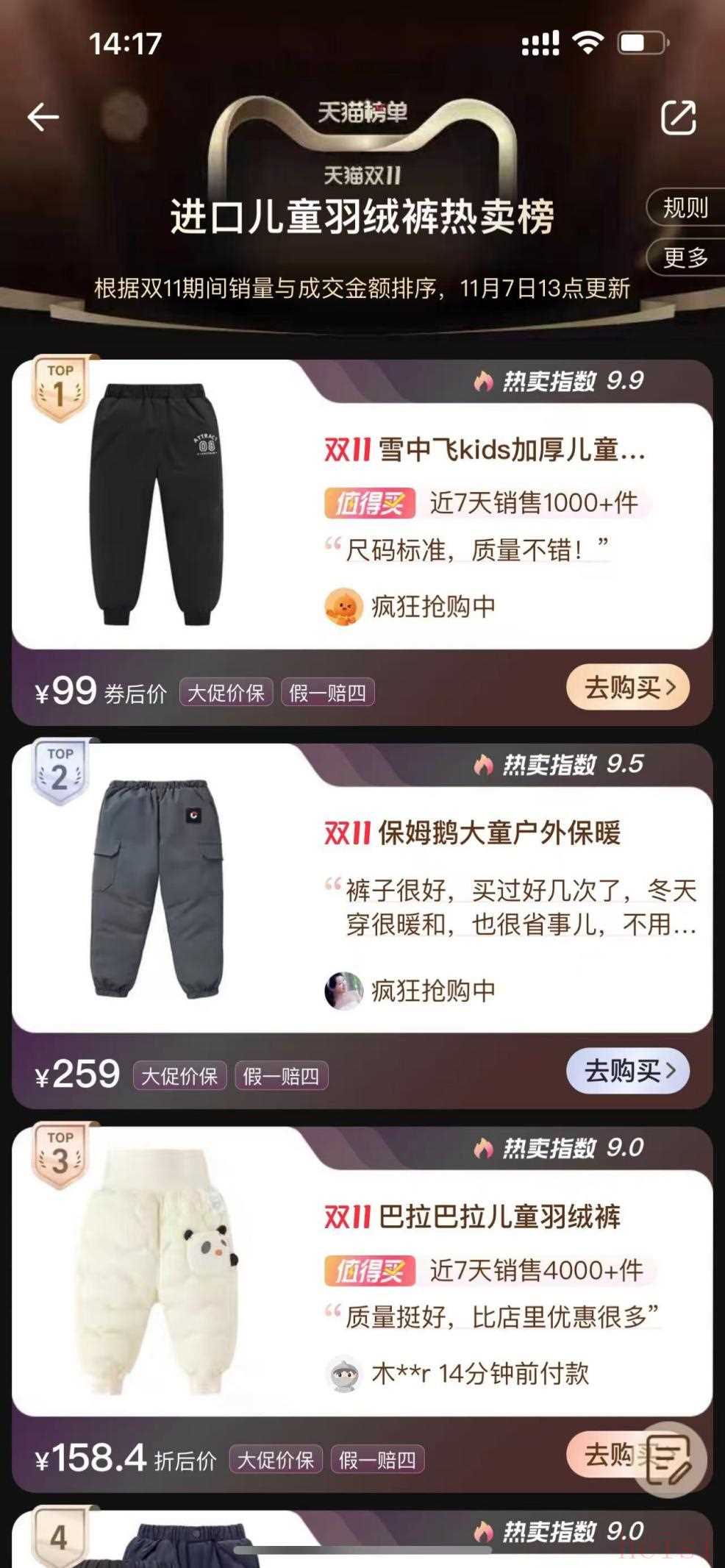Open the 保姆鹅大童户外保暖 product card

[x=499, y=833]
